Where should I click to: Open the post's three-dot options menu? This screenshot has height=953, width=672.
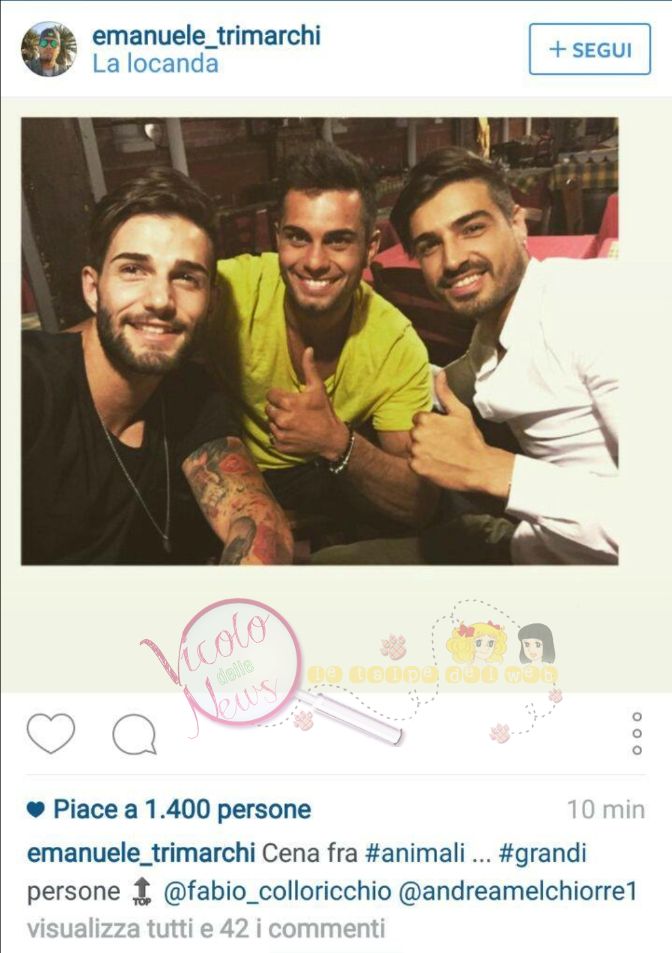click(x=637, y=734)
